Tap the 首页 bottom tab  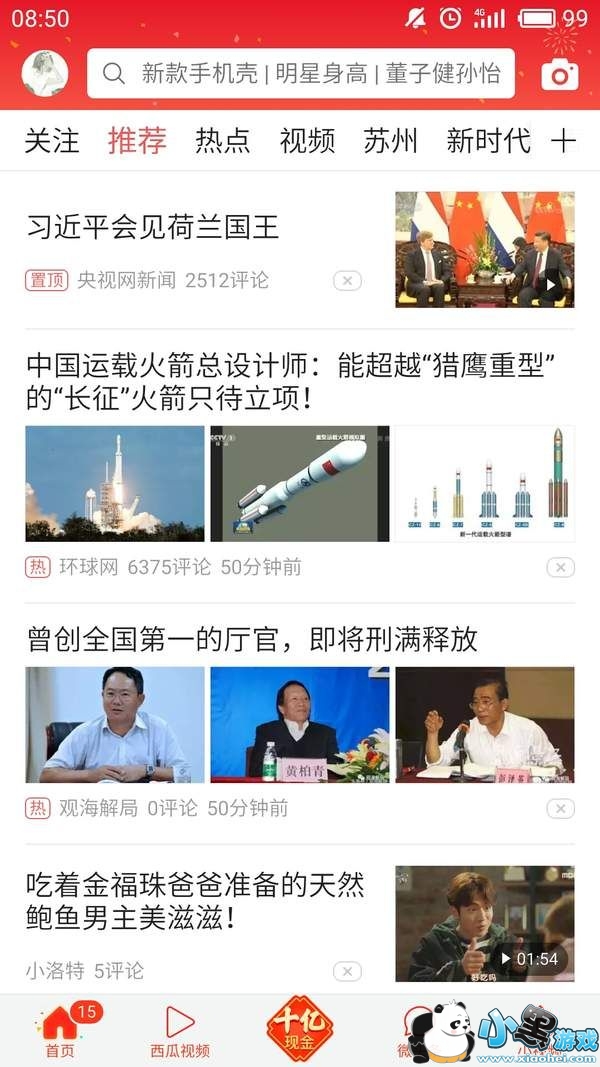[60, 1030]
